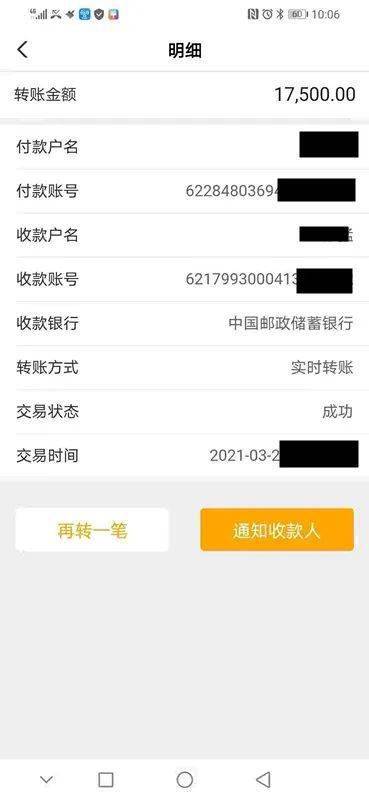Tap 再转一笔 to transfer again
Image resolution: width=369 pixels, height=800 pixels.
coord(92,530)
